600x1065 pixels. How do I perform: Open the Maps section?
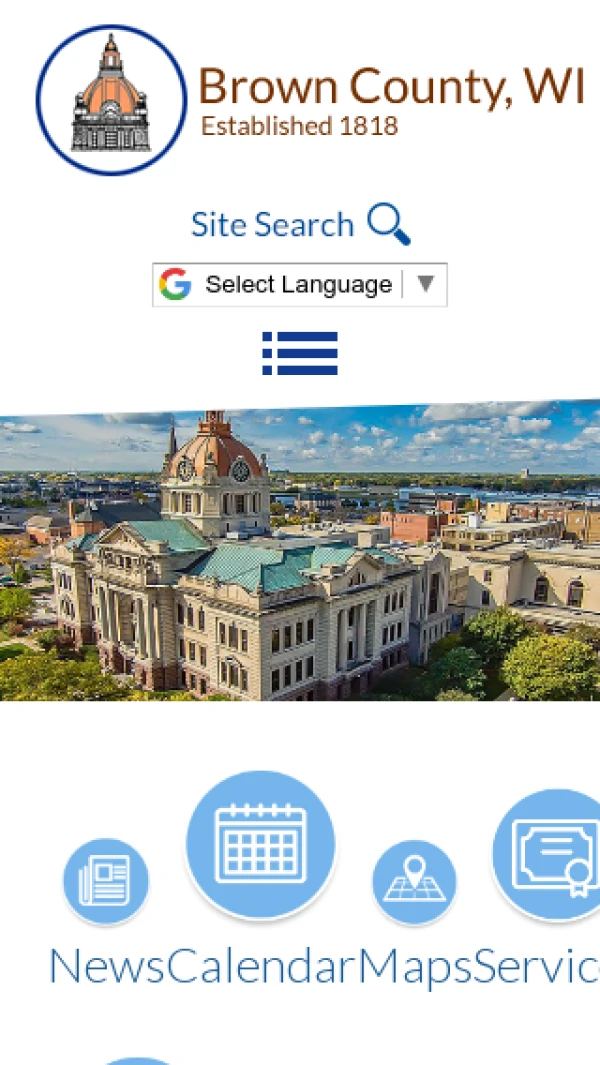coord(414,883)
